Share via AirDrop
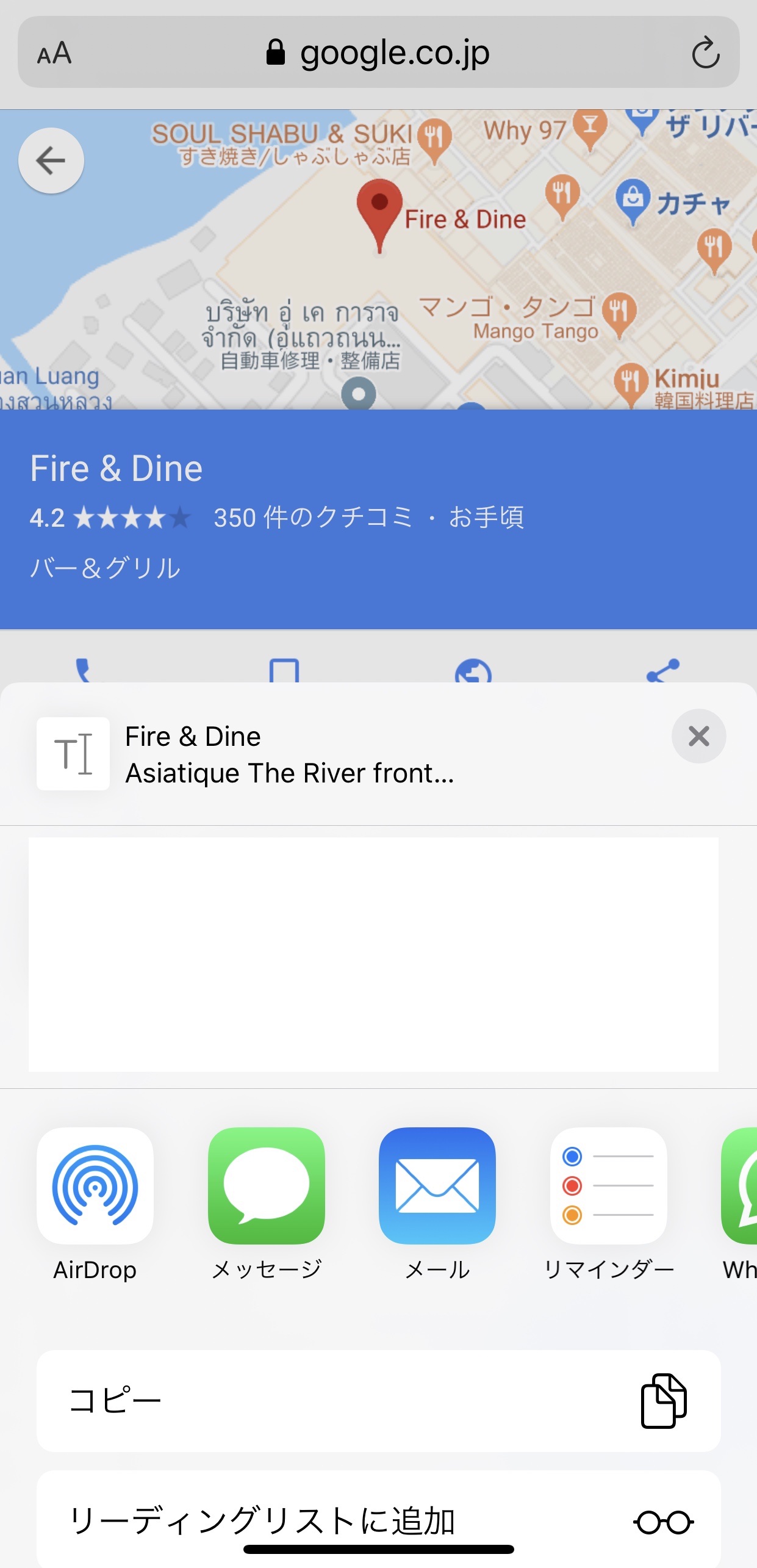The height and width of the screenshot is (1568, 757). tap(95, 1185)
